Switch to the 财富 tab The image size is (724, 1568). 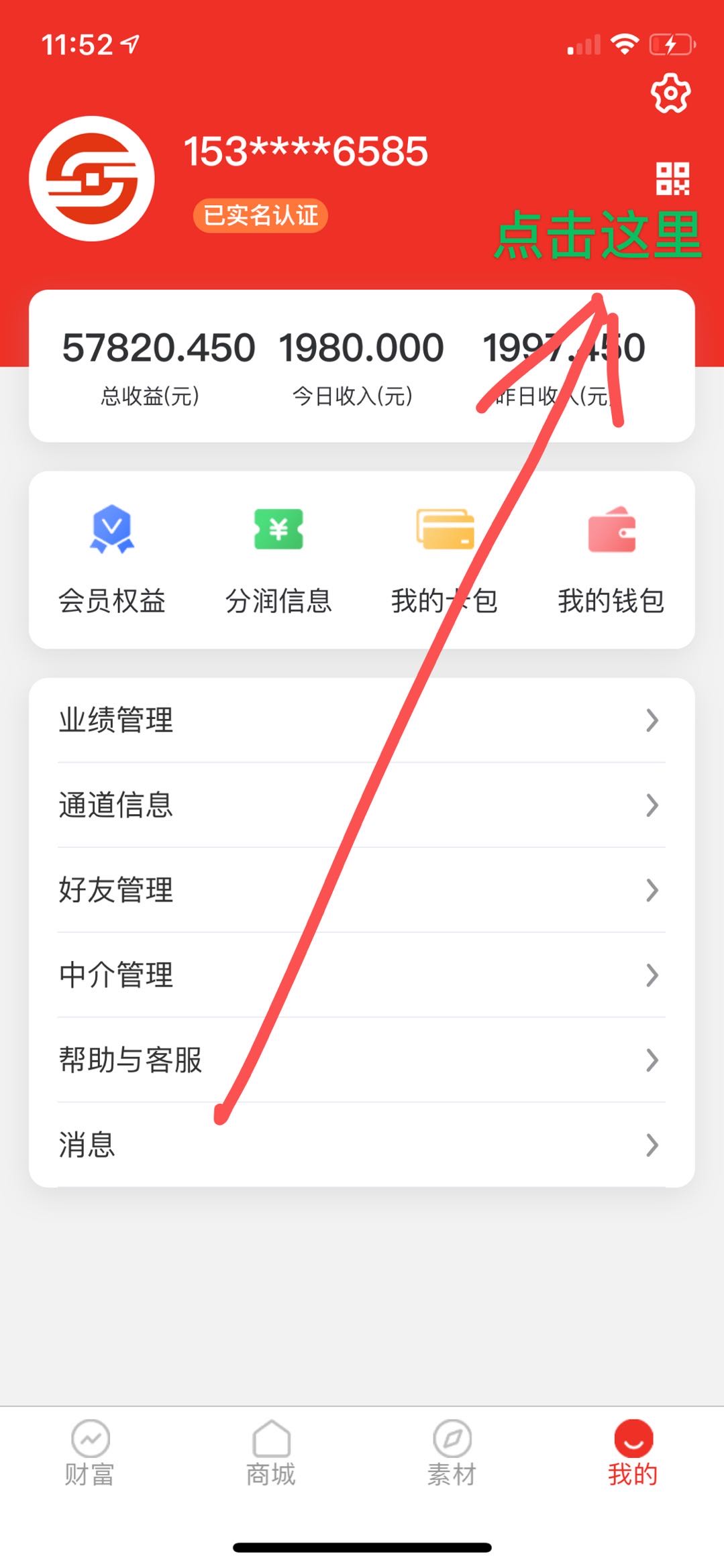[90, 1453]
